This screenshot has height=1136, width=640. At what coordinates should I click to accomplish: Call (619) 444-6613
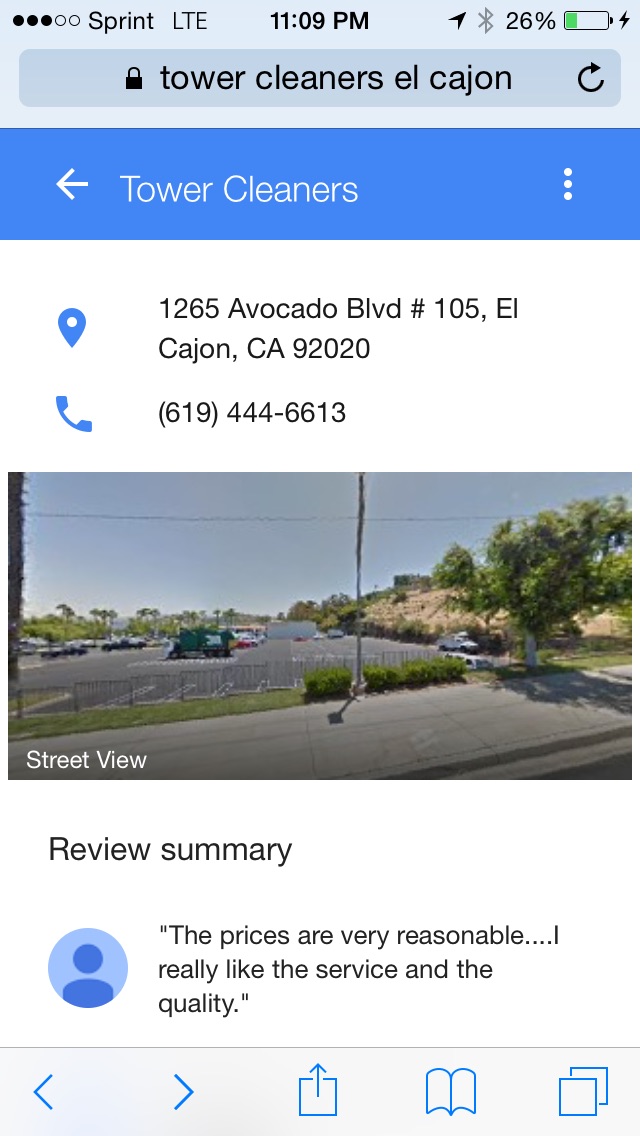(252, 413)
